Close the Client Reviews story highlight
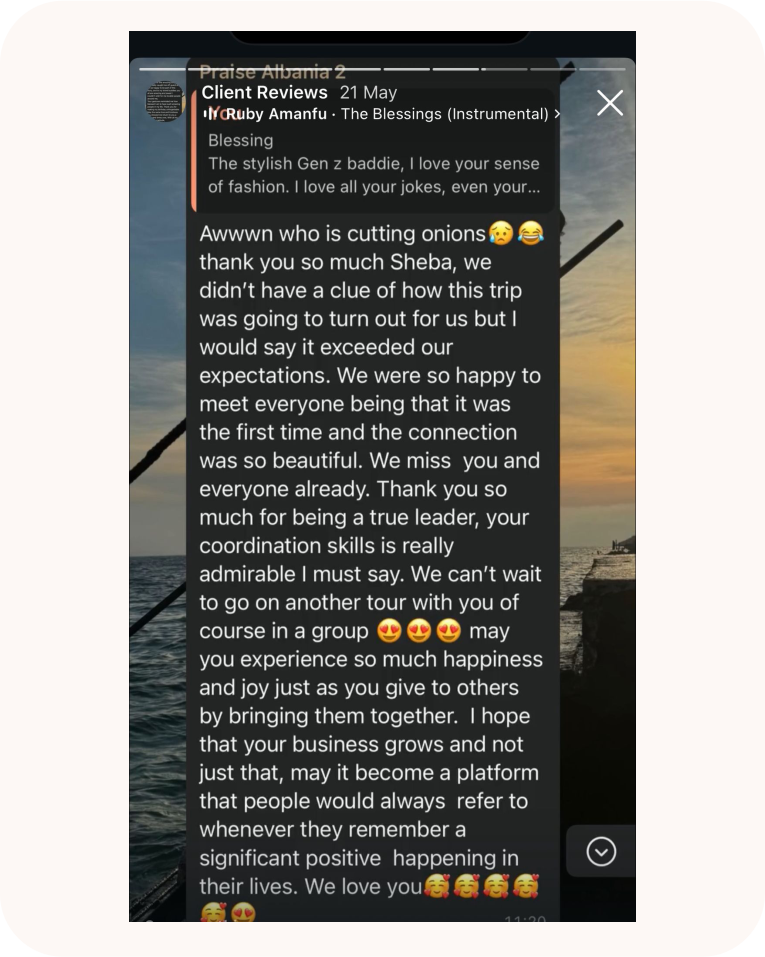Image resolution: width=765 pixels, height=957 pixels. tap(609, 102)
